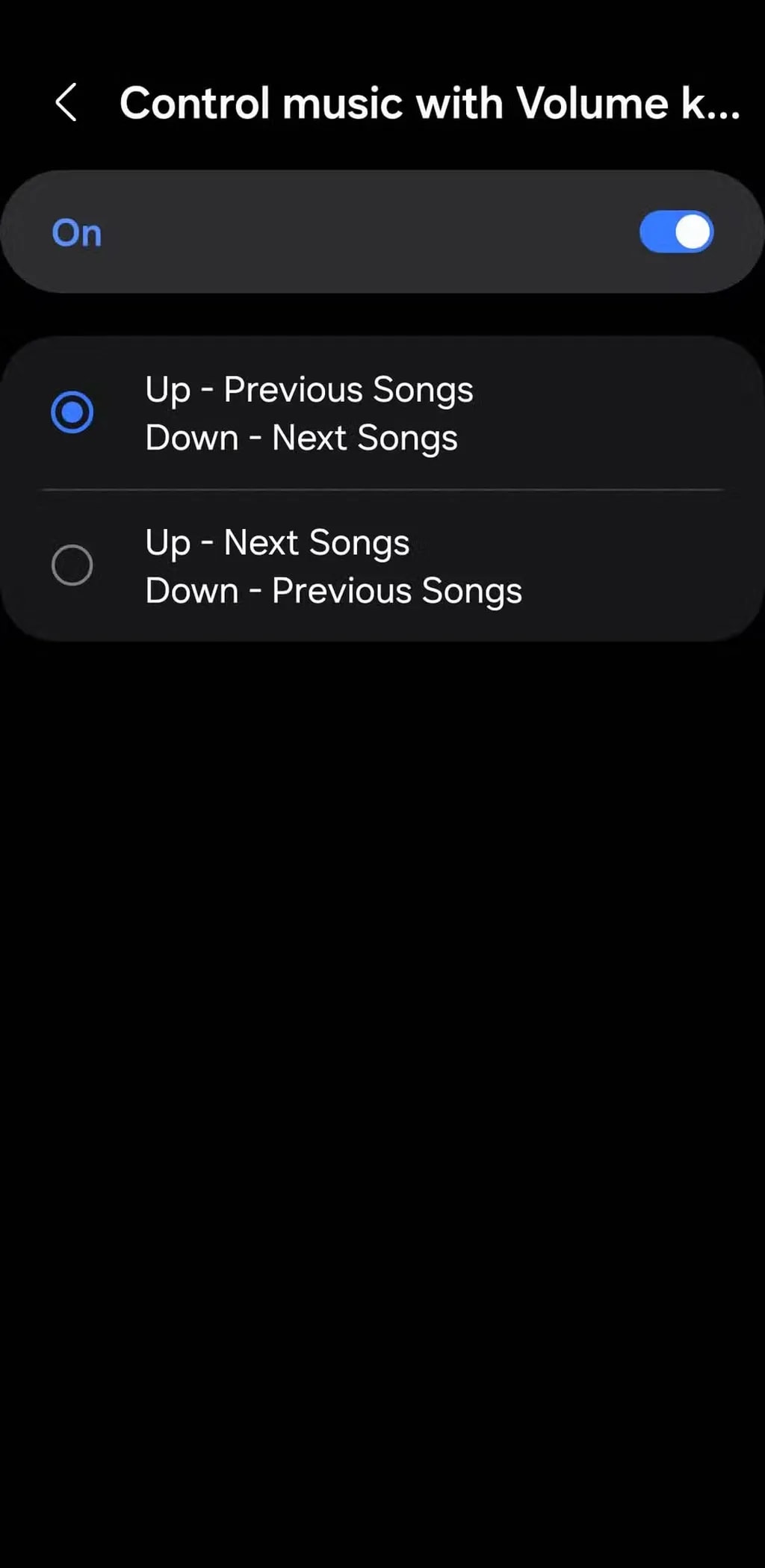Choose Up - Next Songs option
This screenshot has height=1568, width=765.
click(x=72, y=565)
